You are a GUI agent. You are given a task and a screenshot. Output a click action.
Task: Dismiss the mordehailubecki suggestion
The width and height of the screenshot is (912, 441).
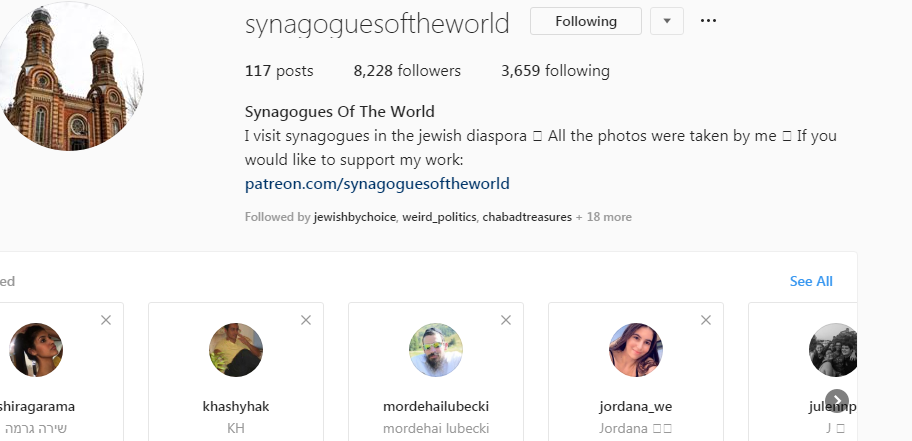506,320
